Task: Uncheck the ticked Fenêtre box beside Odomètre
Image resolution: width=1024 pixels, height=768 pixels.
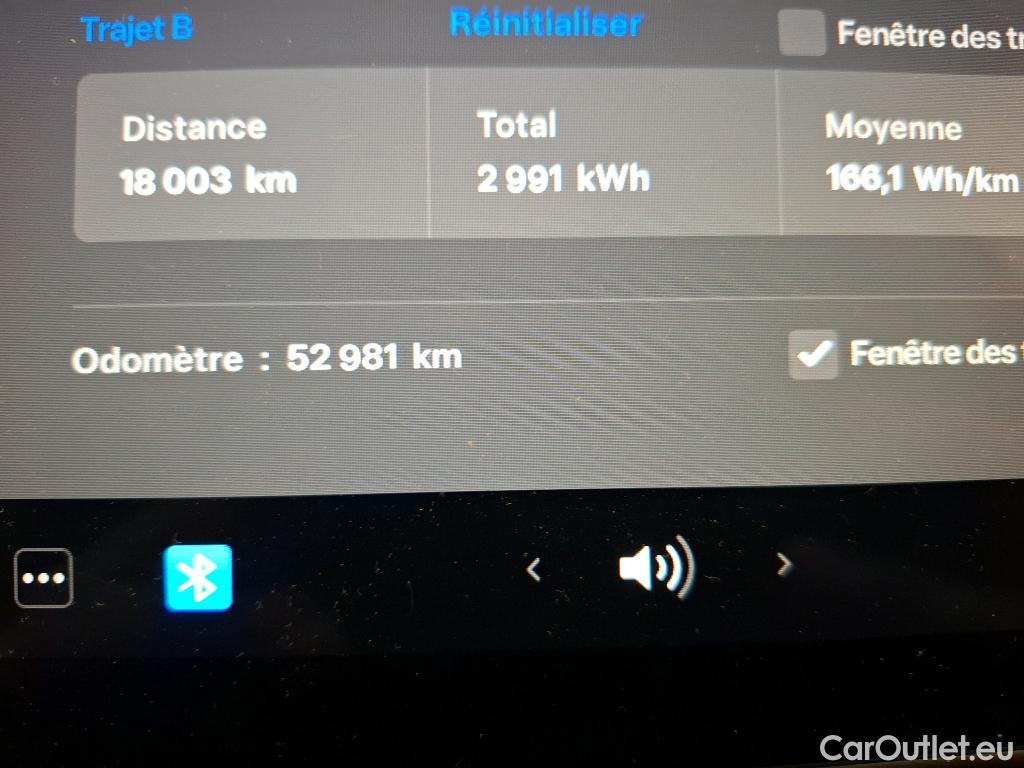Action: tap(813, 355)
